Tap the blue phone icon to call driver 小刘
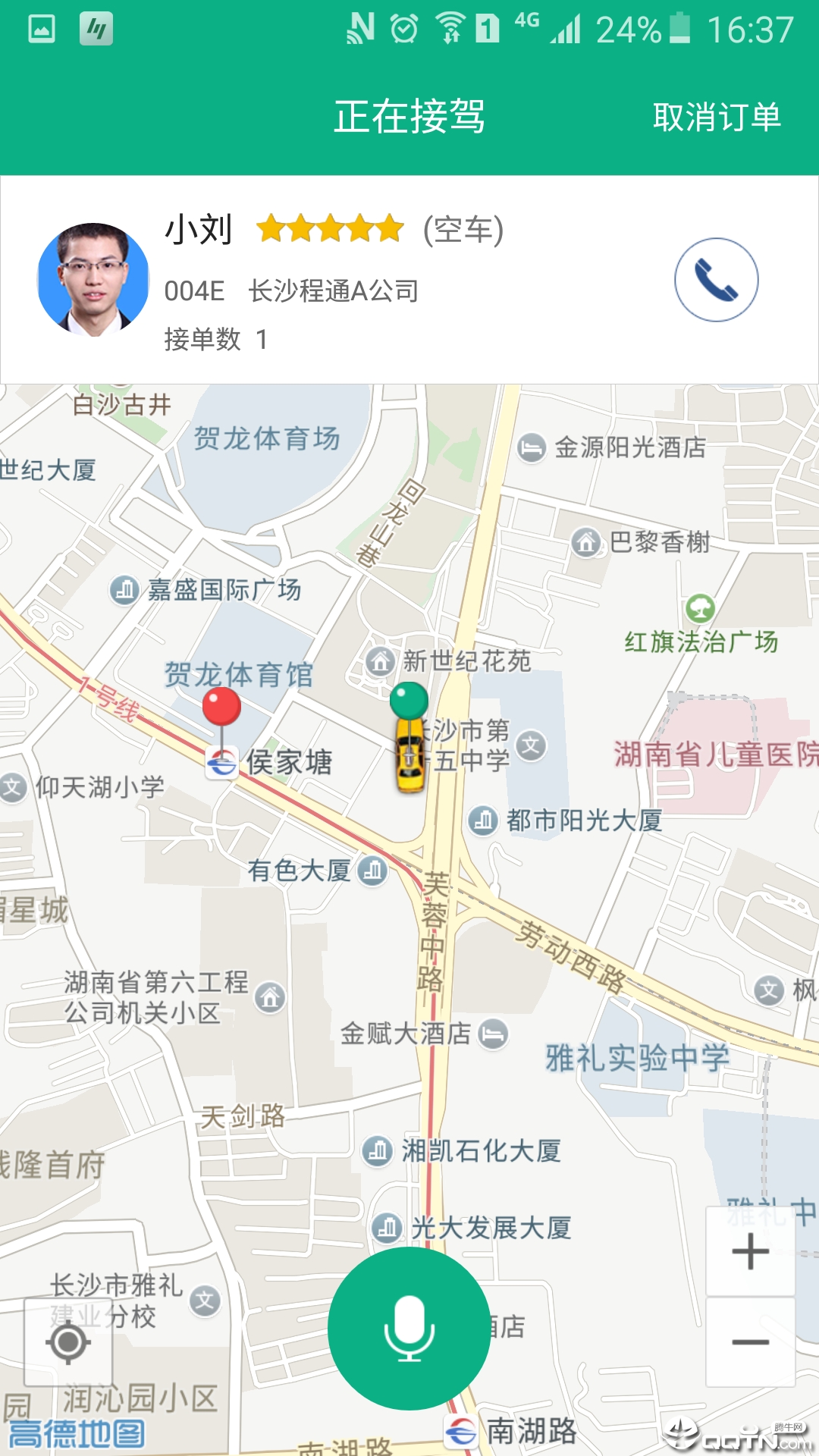 click(717, 279)
